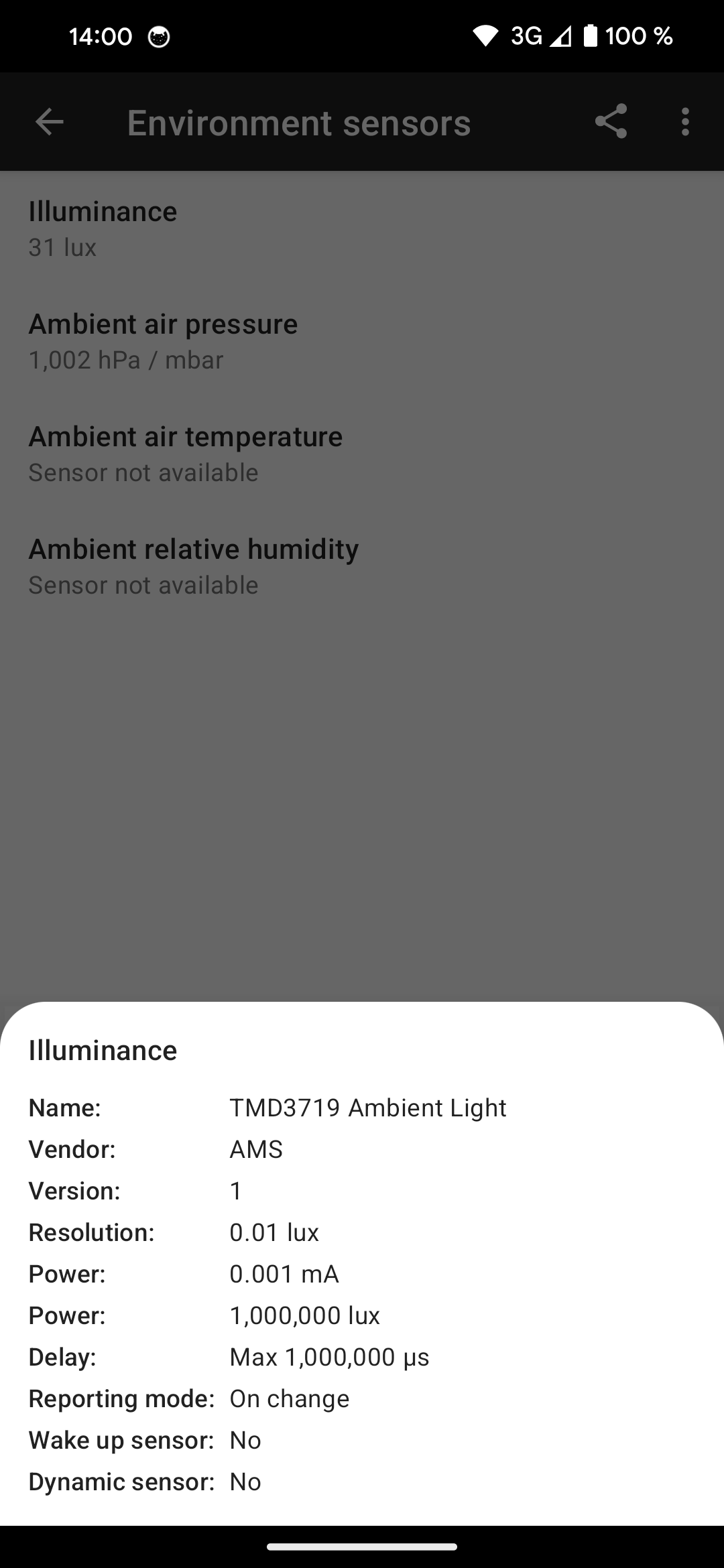Viewport: 724px width, 1568px height.
Task: Share the environment sensors info
Action: coord(611,122)
